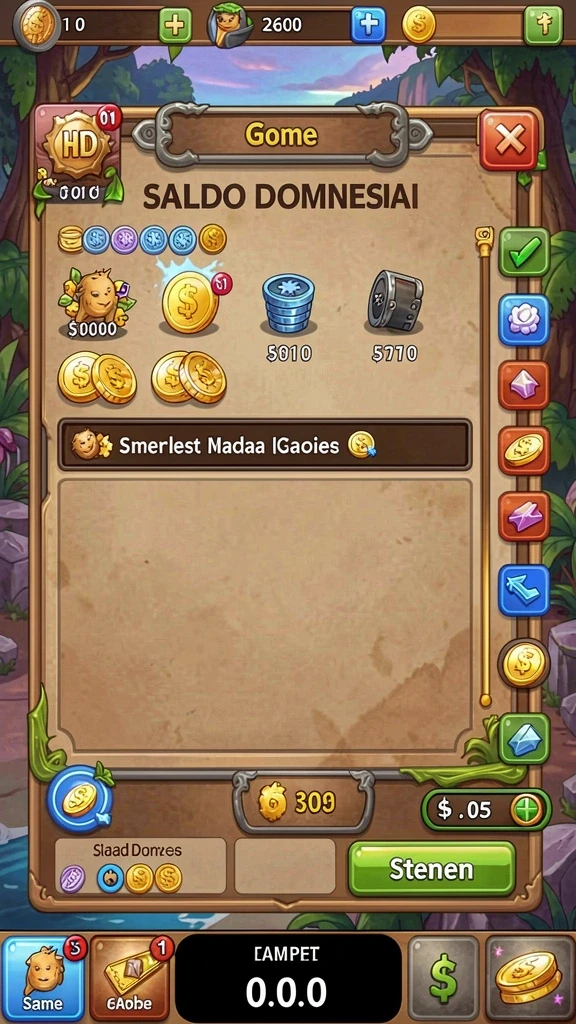Tap the round blue coin button
576x1024 pixels.
tap(80, 799)
